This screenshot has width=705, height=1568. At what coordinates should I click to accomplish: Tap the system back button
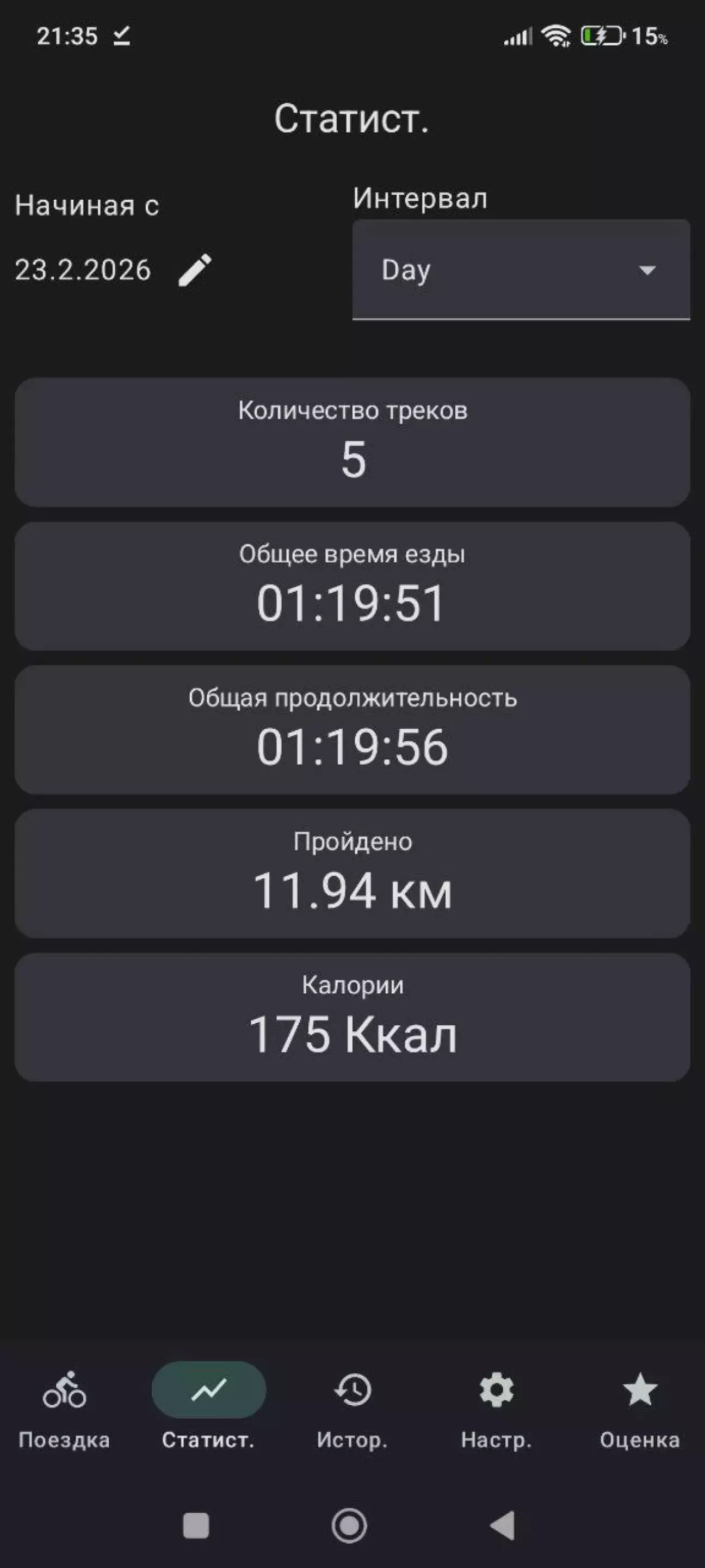coord(503,1526)
